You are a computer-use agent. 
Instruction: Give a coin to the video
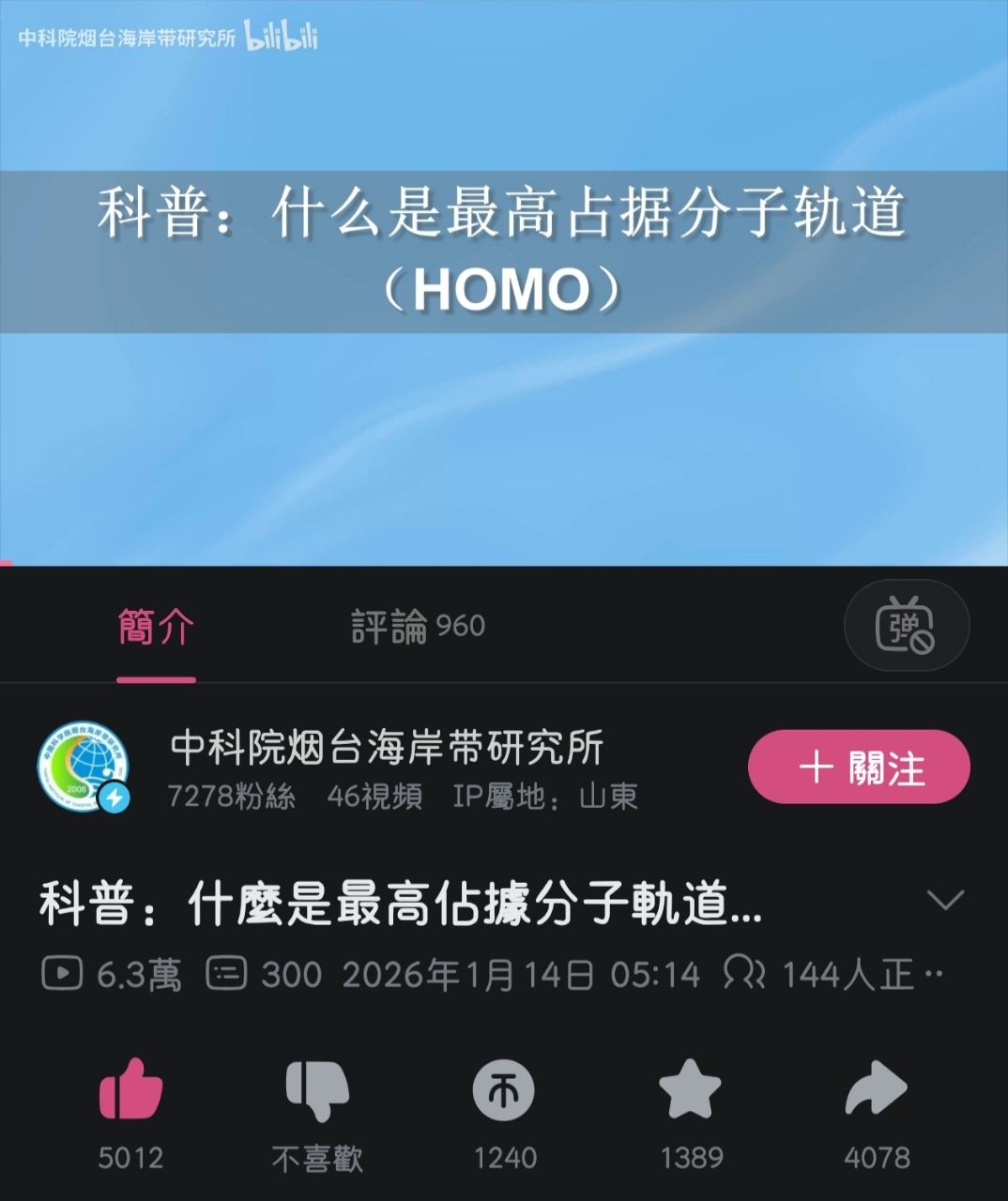[x=504, y=1089]
